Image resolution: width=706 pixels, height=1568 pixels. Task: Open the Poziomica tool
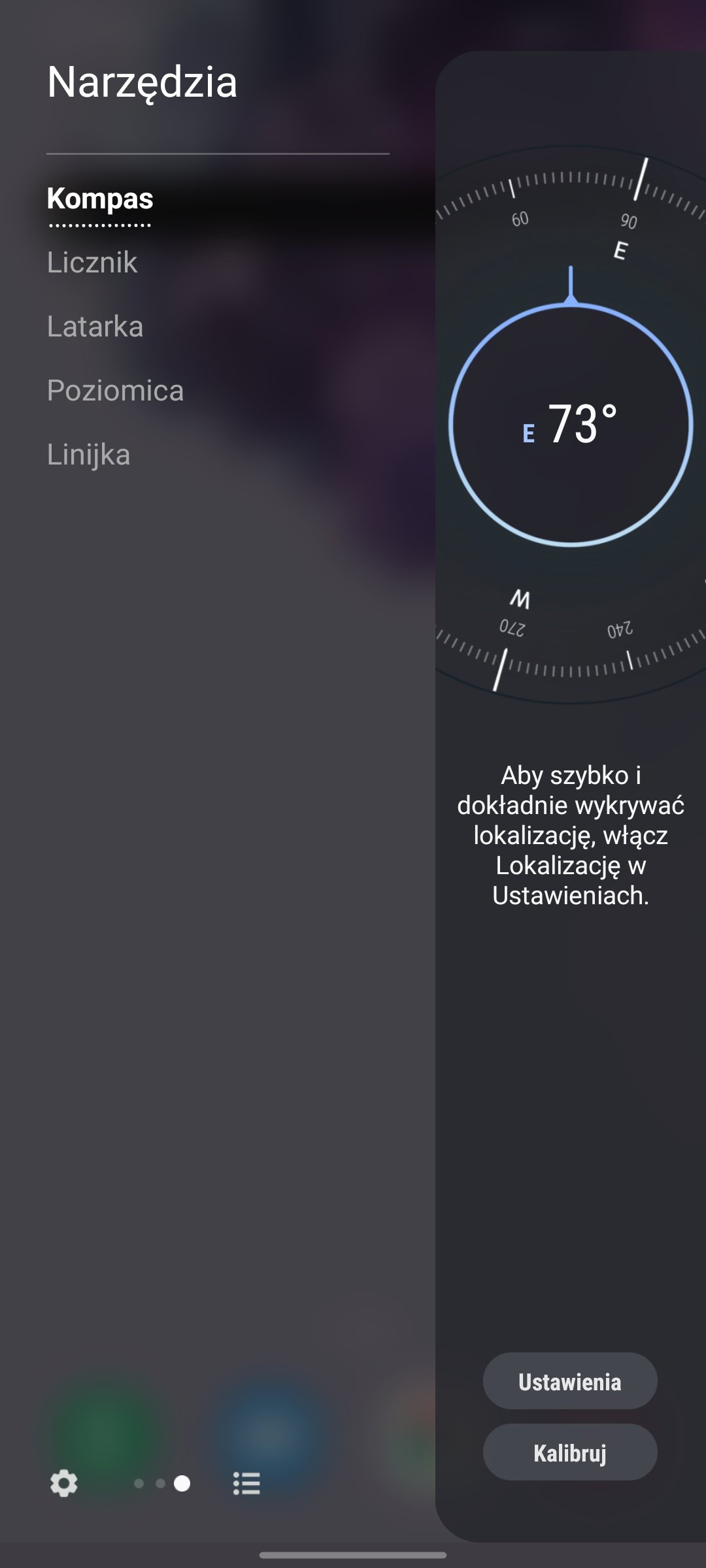point(115,391)
